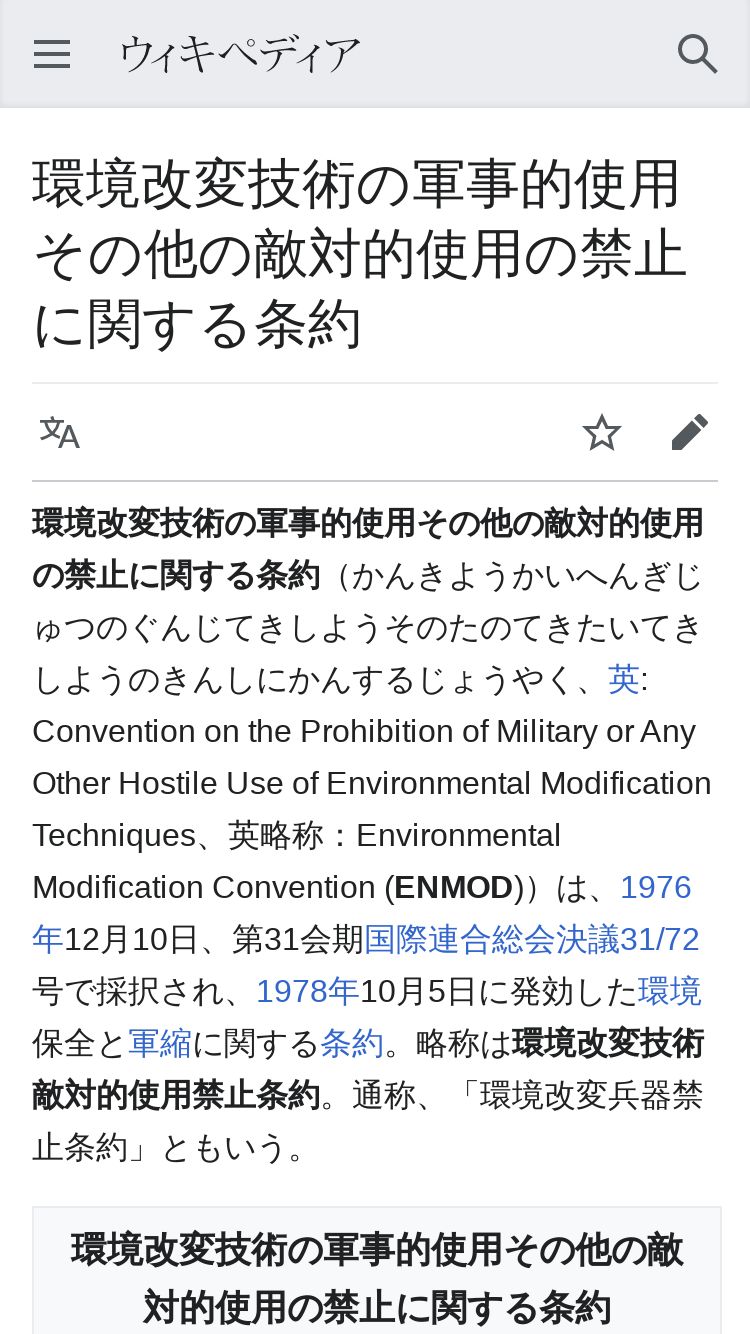The width and height of the screenshot is (750, 1334).
Task: Open the 英 language link
Action: point(624,680)
